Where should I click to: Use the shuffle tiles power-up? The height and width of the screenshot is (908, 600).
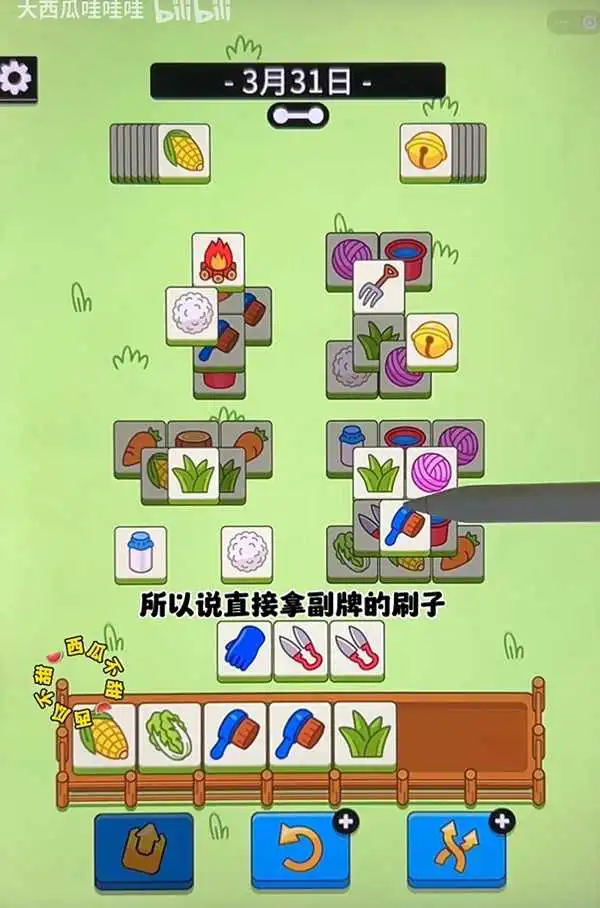(x=455, y=849)
